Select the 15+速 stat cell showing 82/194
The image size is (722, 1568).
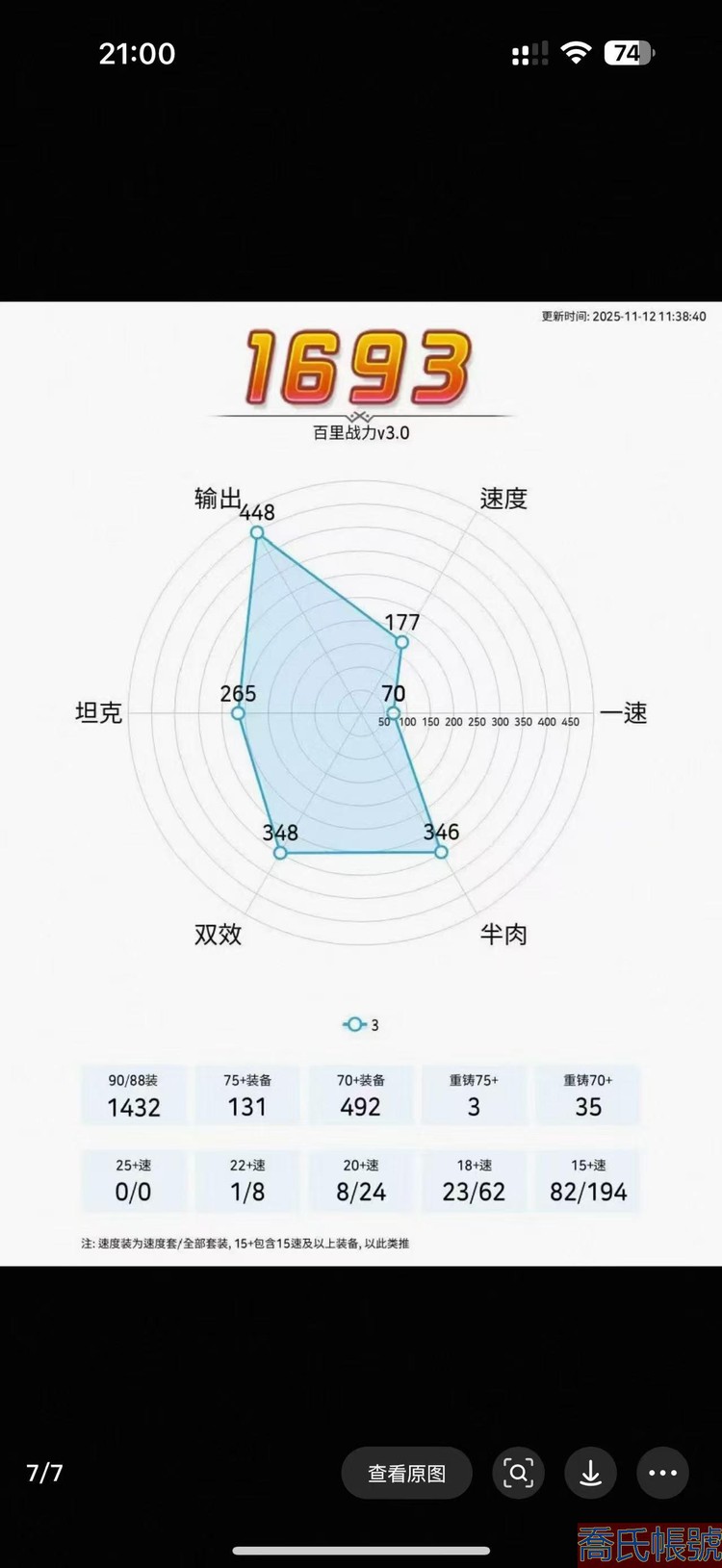pos(587,1181)
